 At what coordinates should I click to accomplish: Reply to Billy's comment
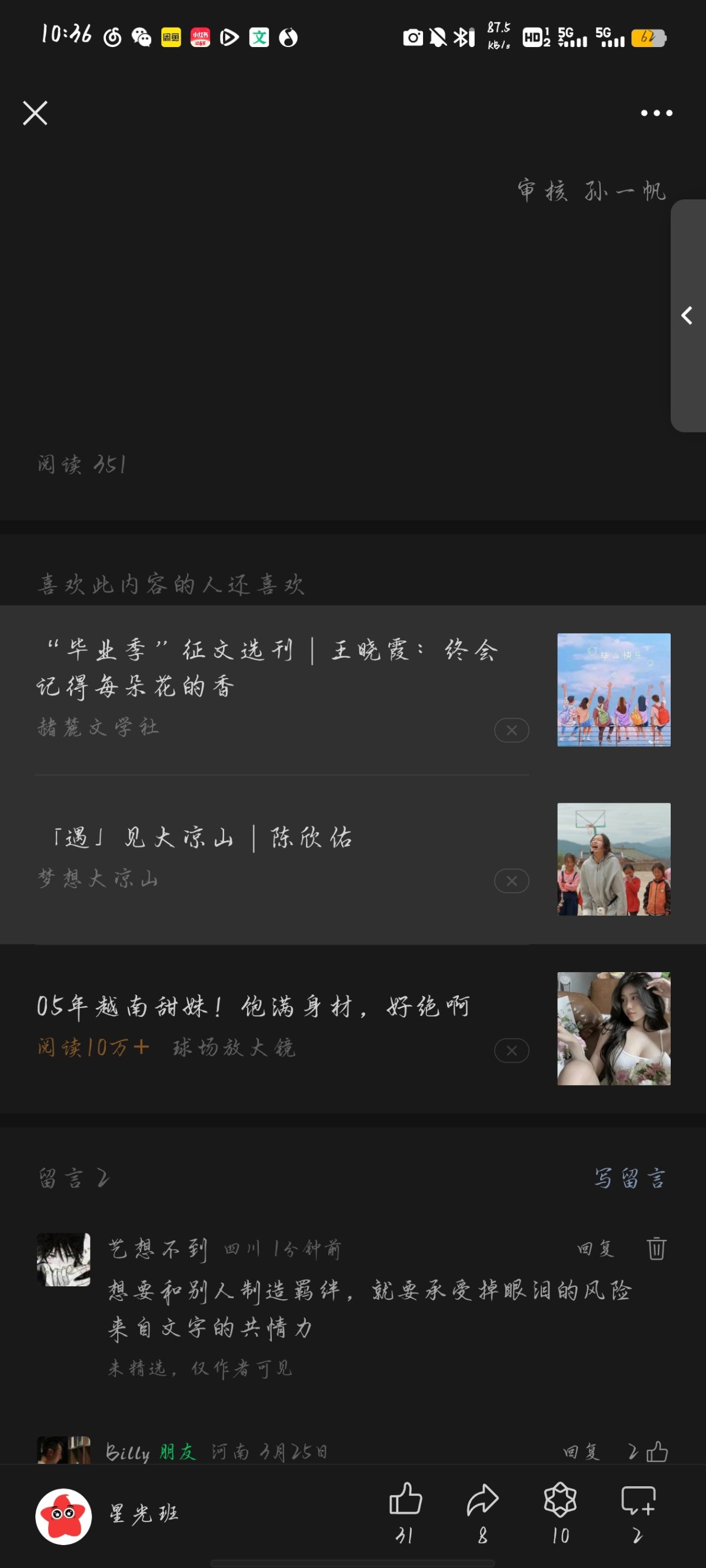point(581,1452)
